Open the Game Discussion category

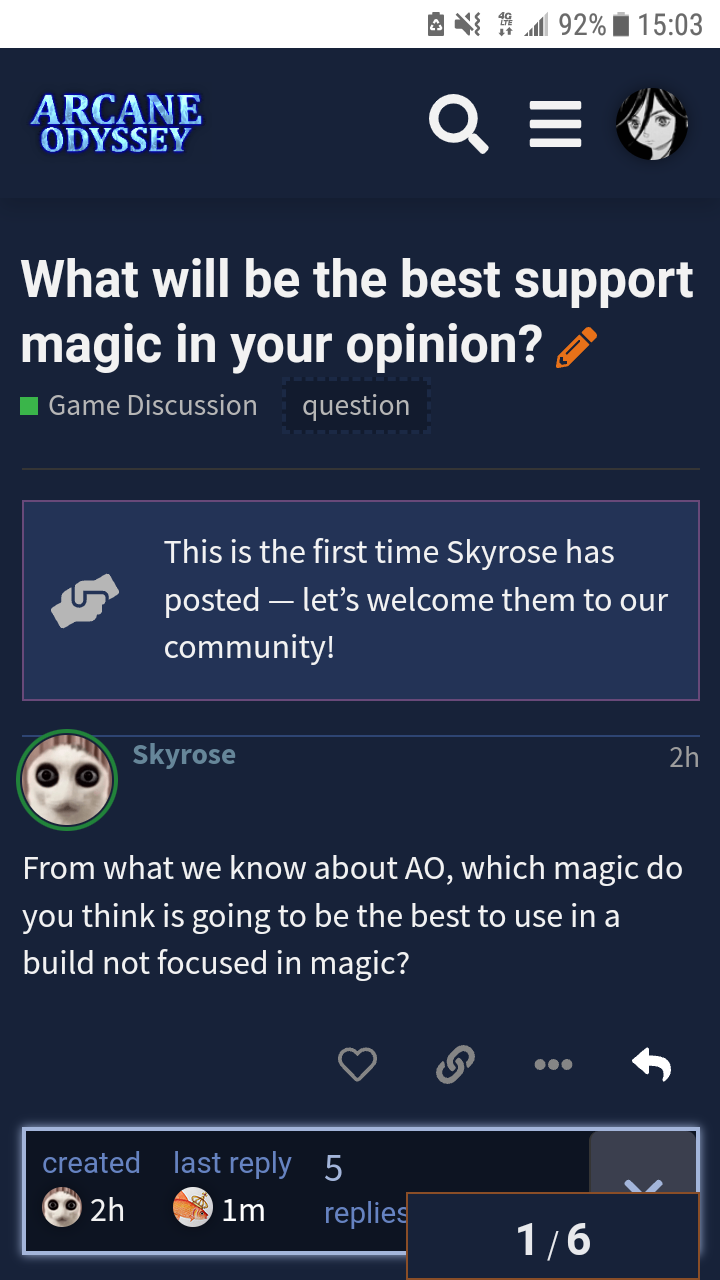coord(139,406)
